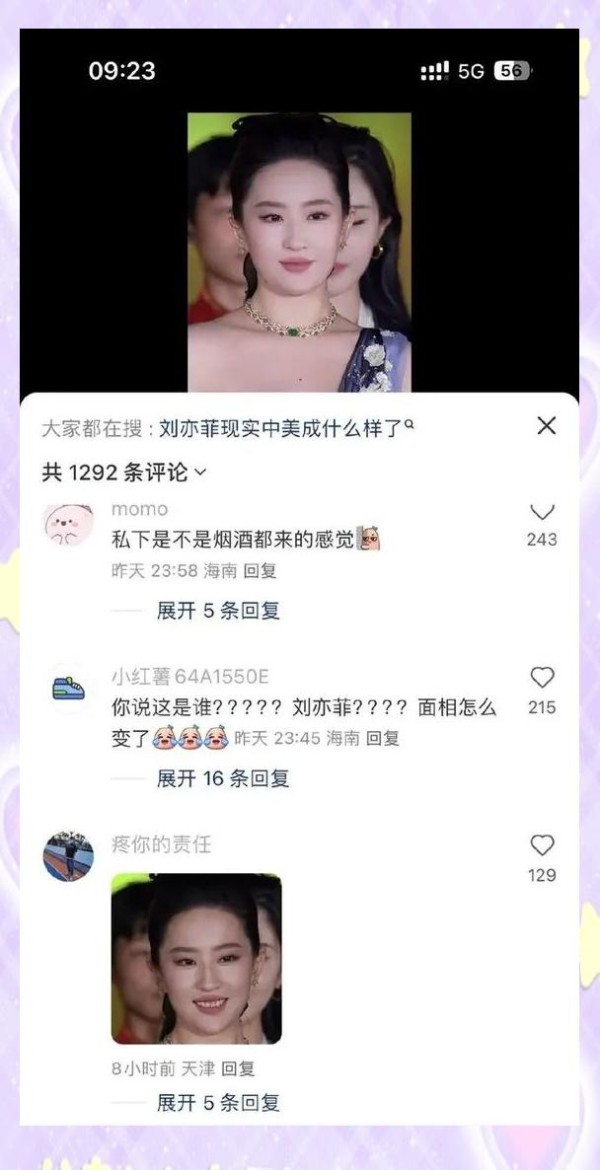Open 小红薯64A1550E's profile avatar

pyautogui.click(x=68, y=690)
